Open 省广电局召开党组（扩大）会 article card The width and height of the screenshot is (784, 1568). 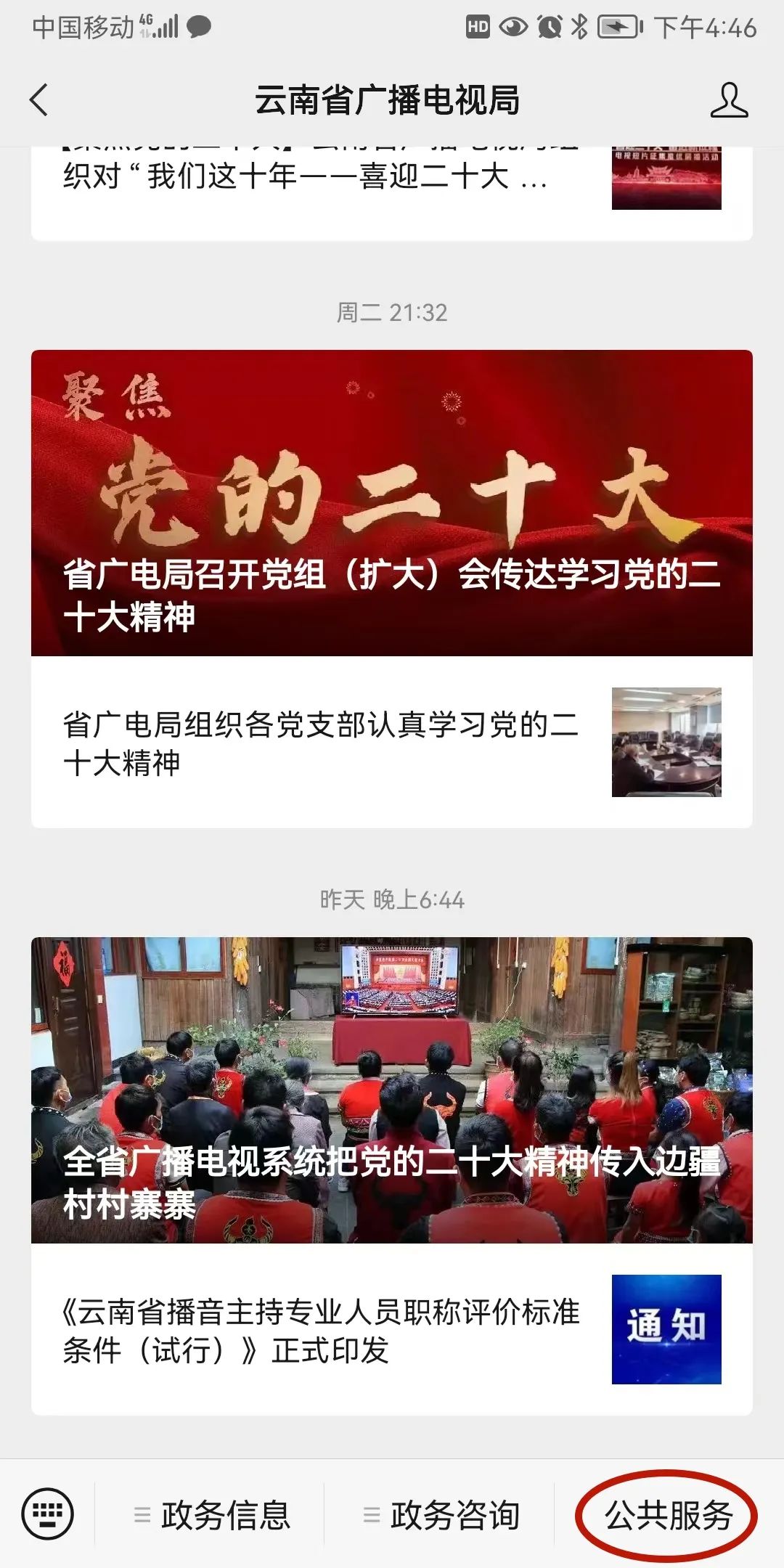coord(391,502)
